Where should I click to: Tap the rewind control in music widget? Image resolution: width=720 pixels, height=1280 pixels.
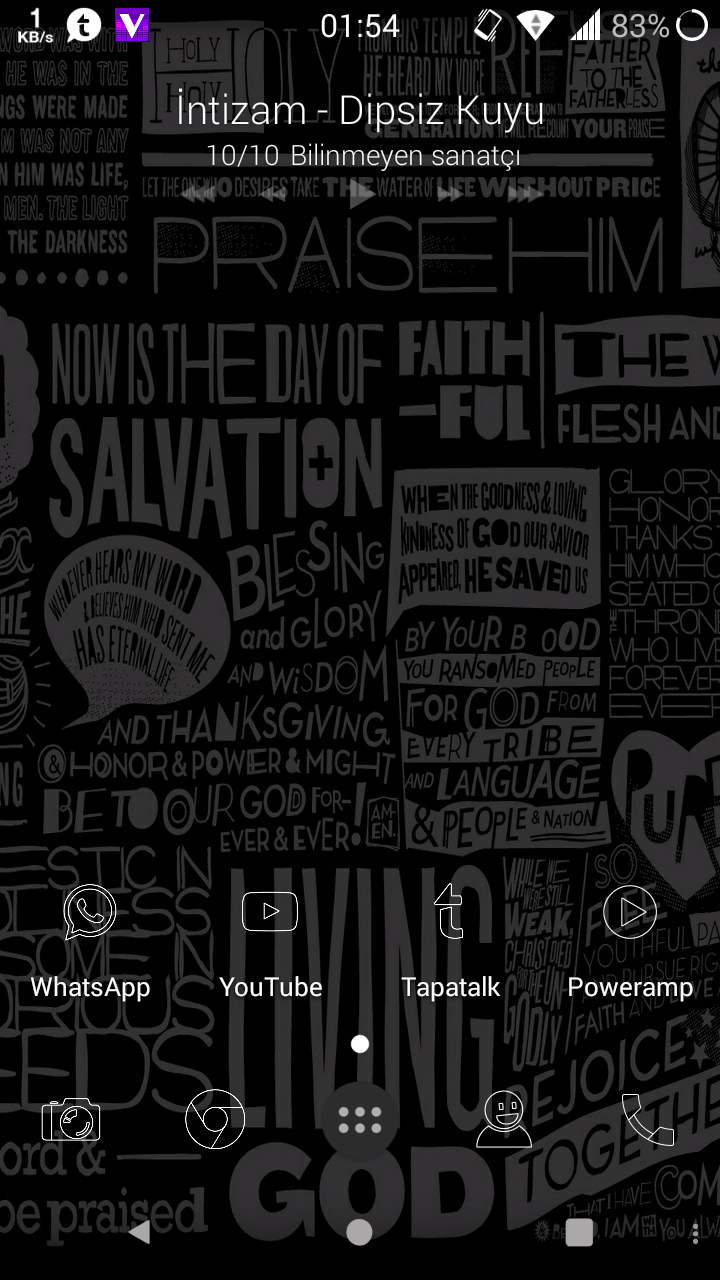(272, 194)
